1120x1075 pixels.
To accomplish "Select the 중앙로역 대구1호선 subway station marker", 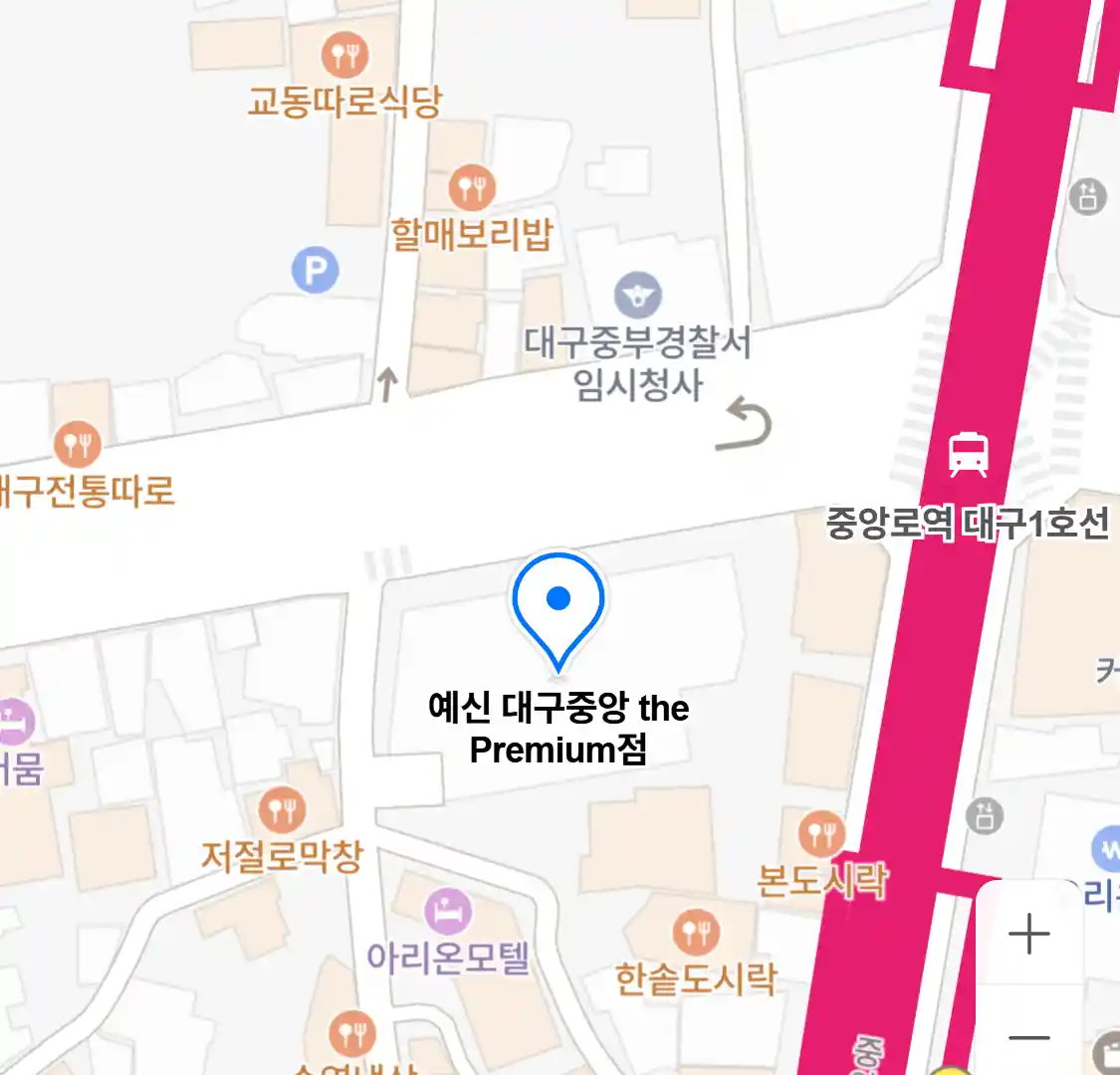I will pyautogui.click(x=968, y=455).
